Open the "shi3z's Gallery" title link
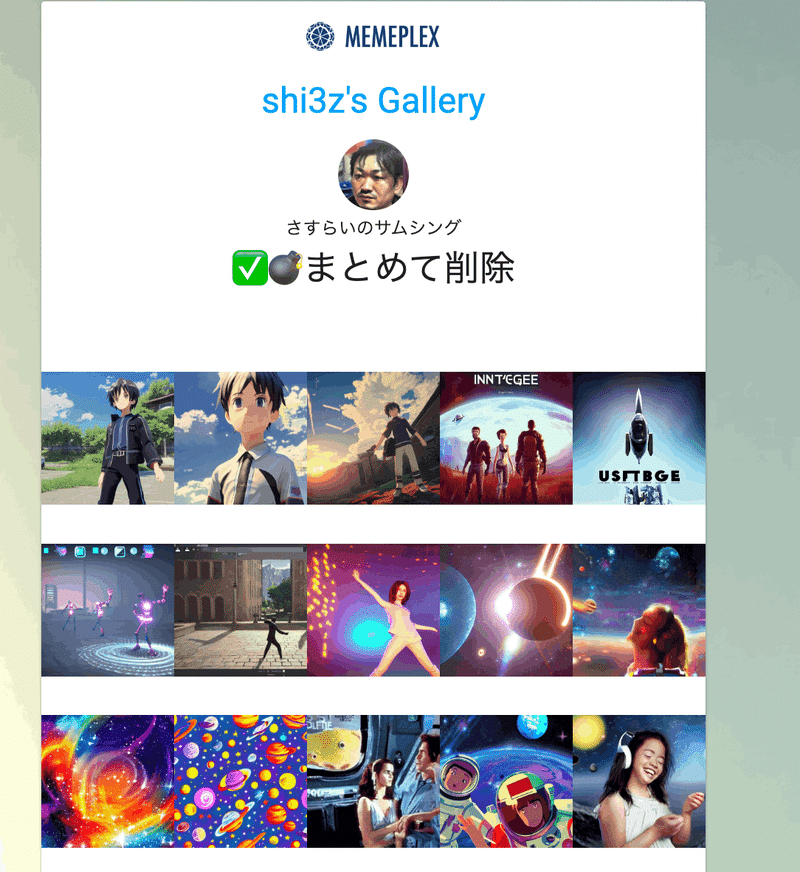 coord(373,98)
